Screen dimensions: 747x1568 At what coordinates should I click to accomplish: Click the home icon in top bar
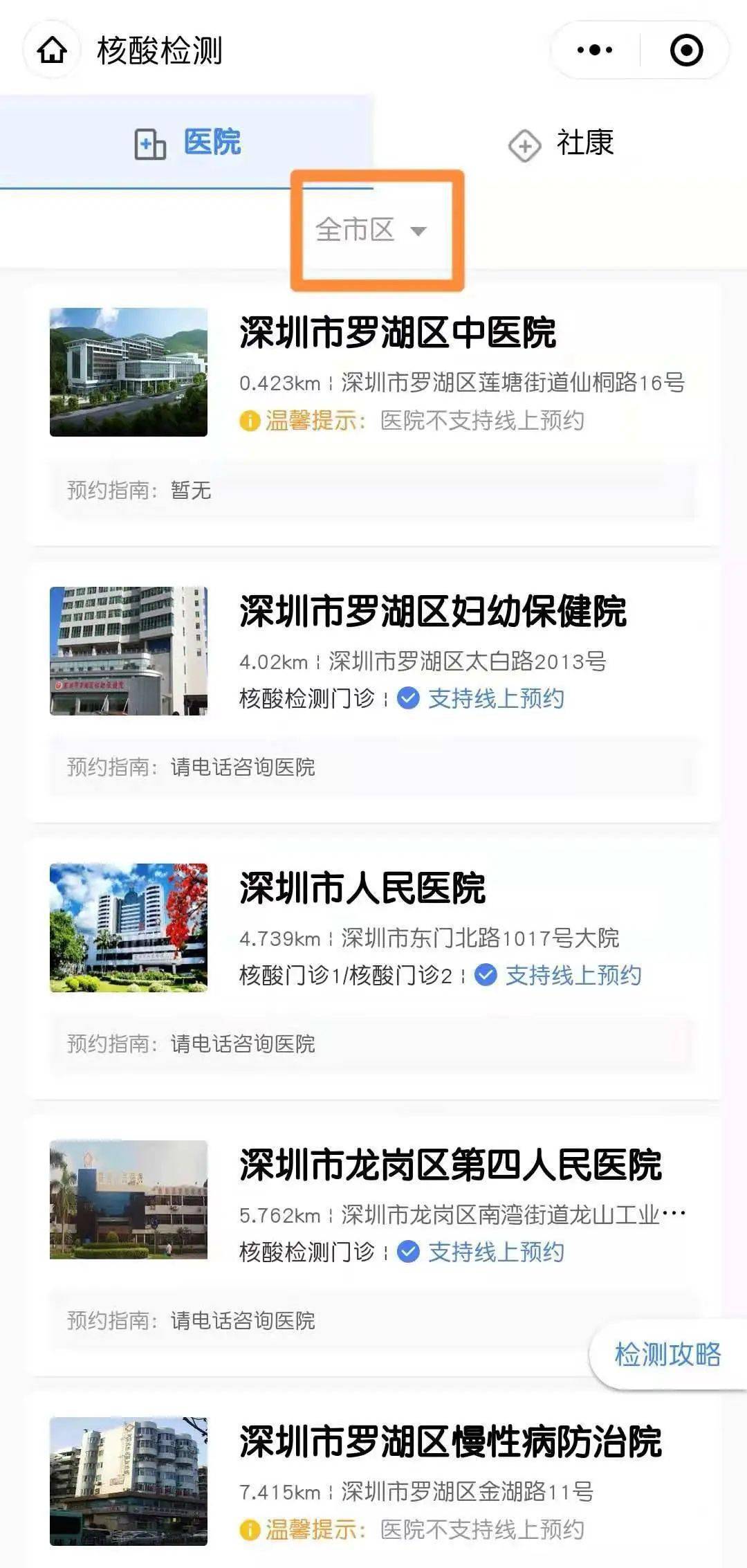click(x=52, y=51)
